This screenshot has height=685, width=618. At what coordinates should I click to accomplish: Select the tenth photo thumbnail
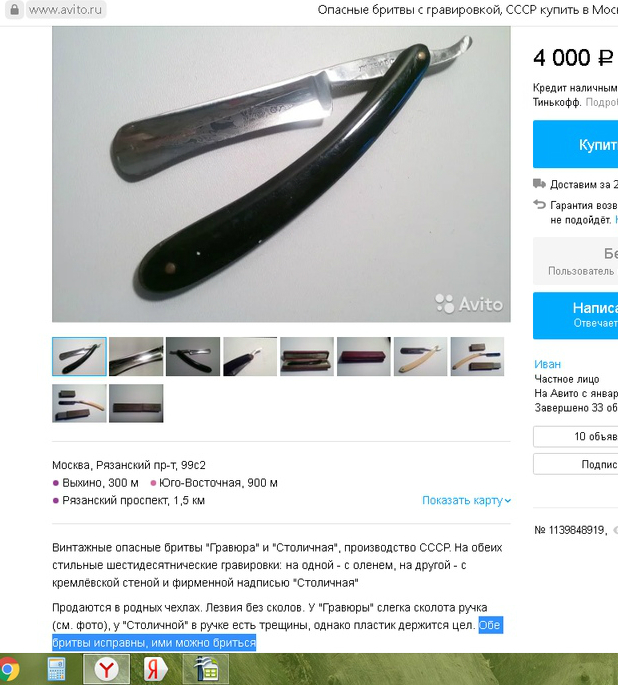click(135, 403)
